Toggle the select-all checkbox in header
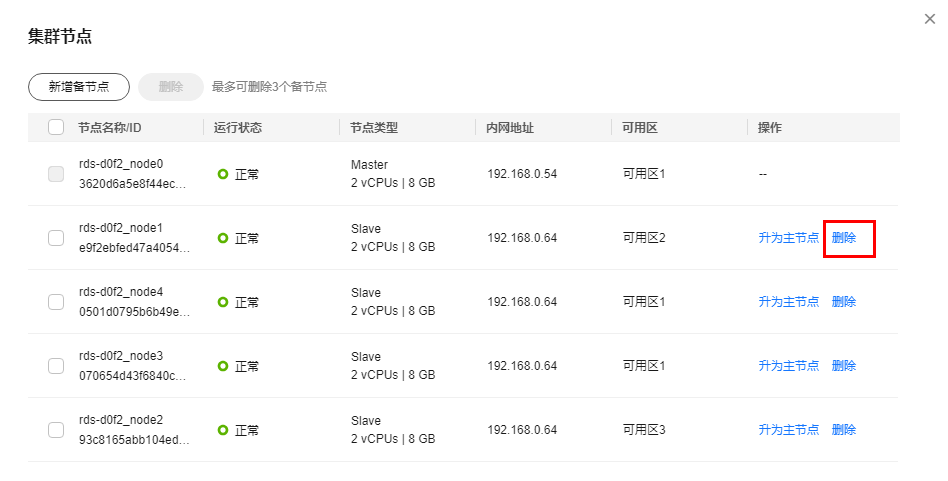The image size is (948, 481). tap(56, 128)
